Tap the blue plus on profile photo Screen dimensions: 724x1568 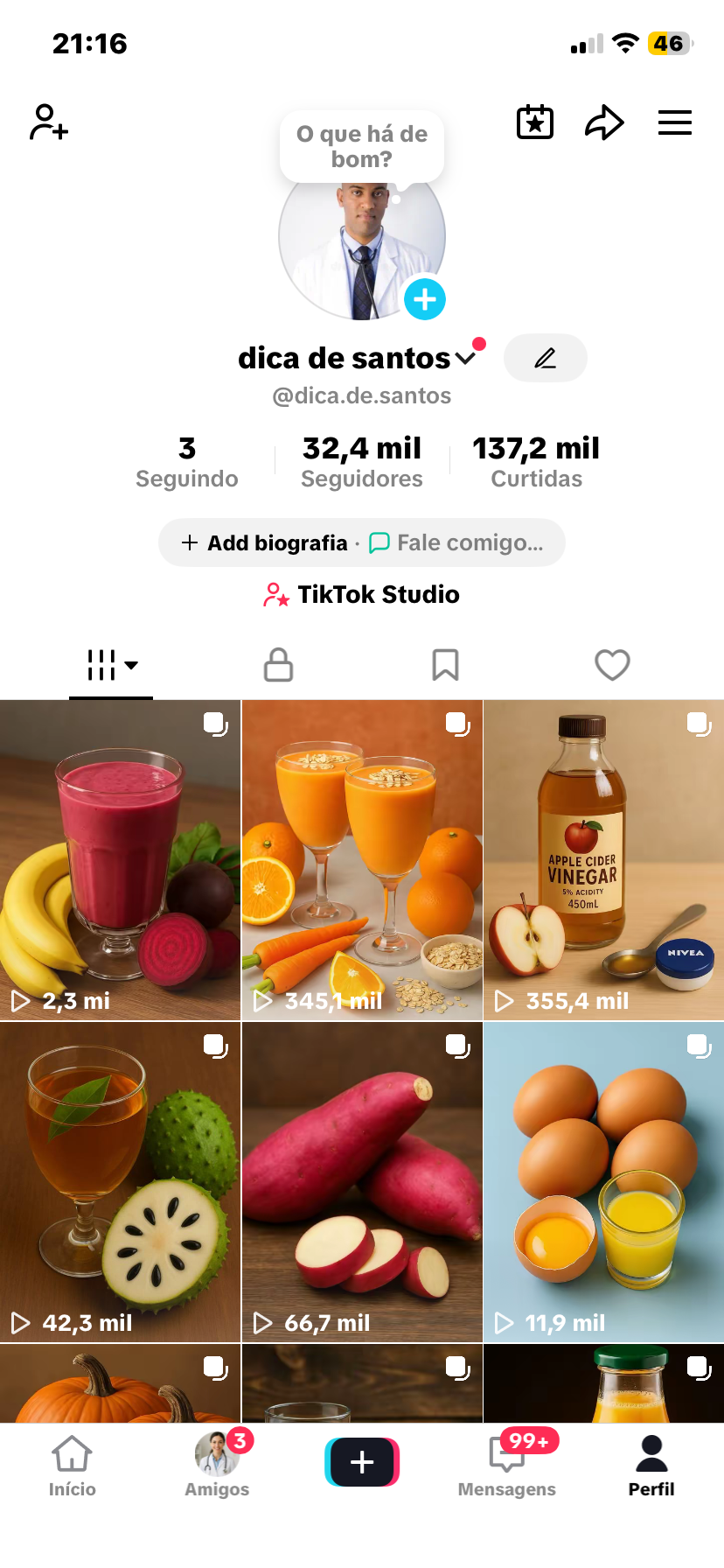coord(425,299)
